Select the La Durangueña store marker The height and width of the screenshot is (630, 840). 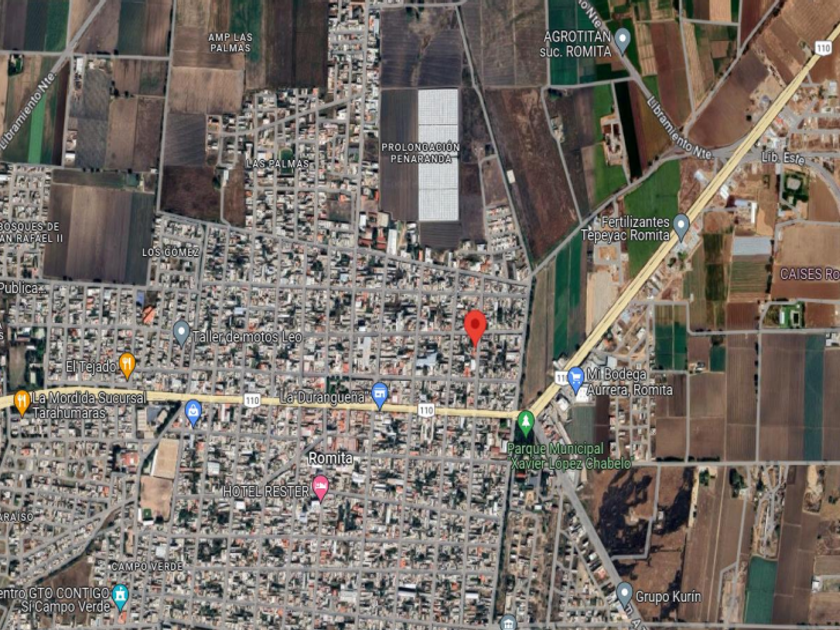380,396
